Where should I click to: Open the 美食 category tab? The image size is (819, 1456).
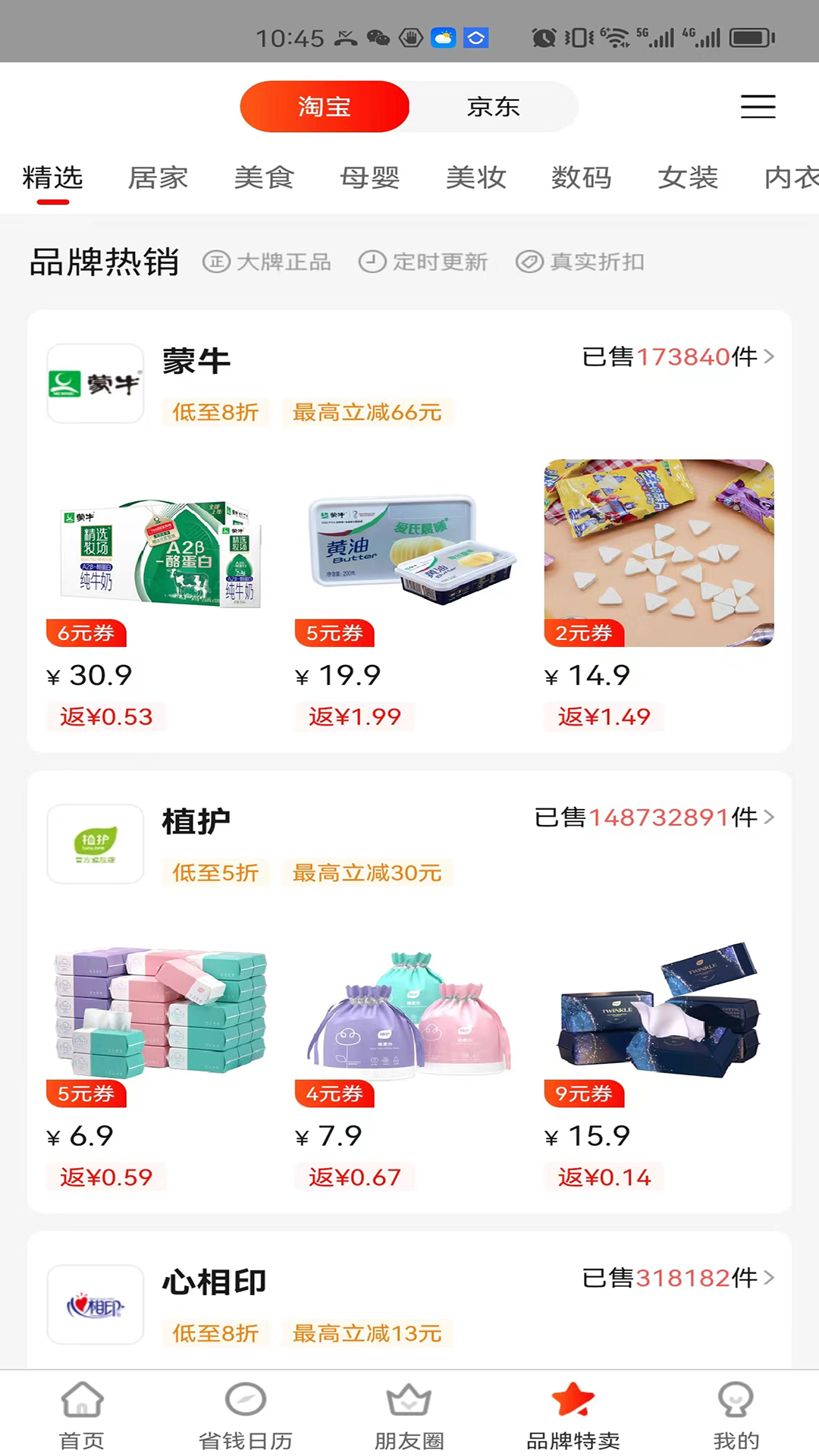tap(264, 177)
